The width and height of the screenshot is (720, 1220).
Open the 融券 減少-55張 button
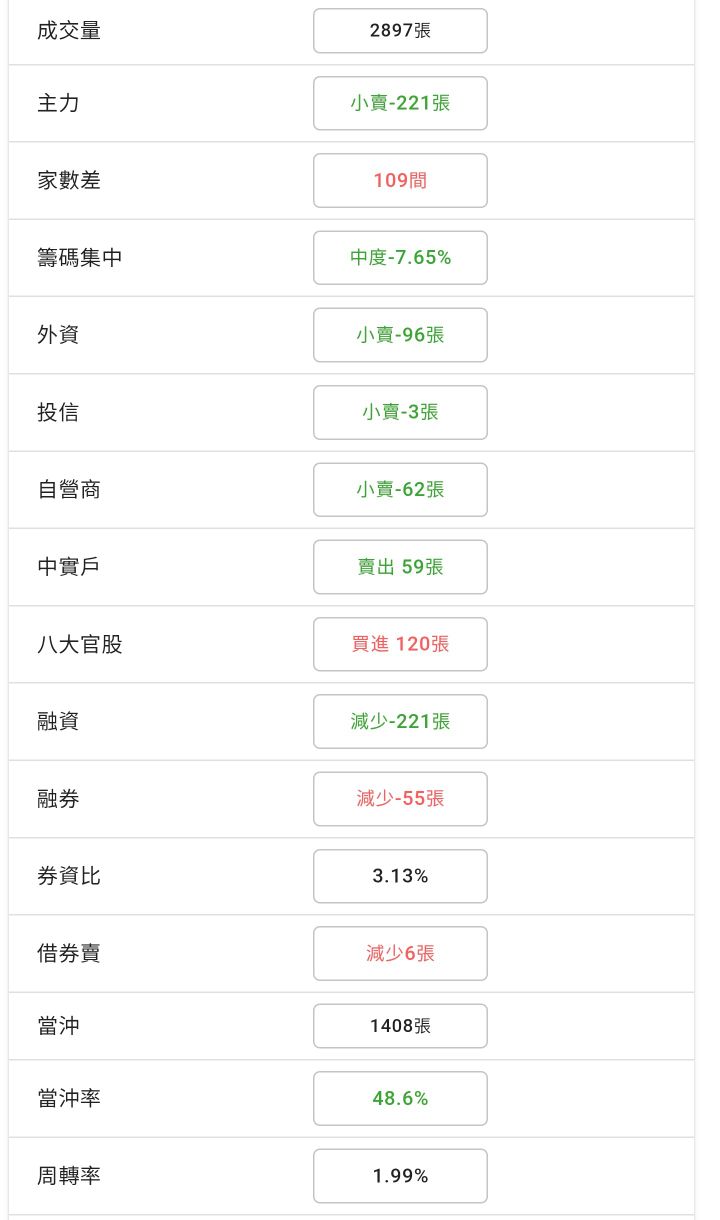pos(400,799)
